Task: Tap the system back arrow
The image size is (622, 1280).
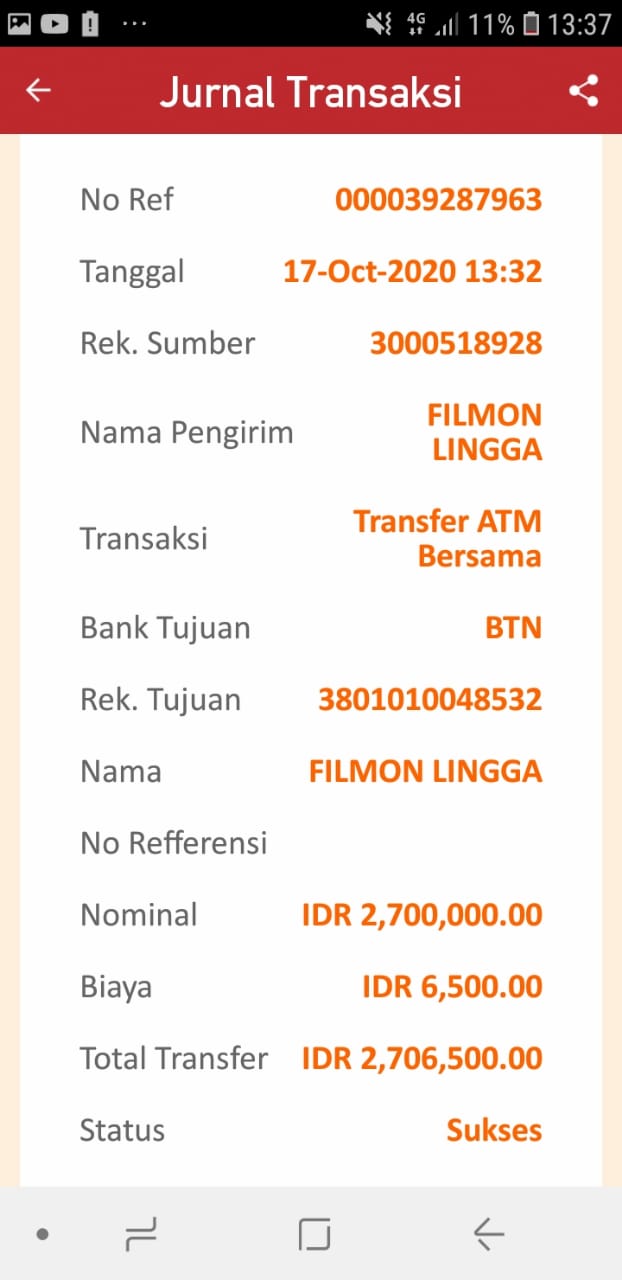Action: (x=489, y=1235)
